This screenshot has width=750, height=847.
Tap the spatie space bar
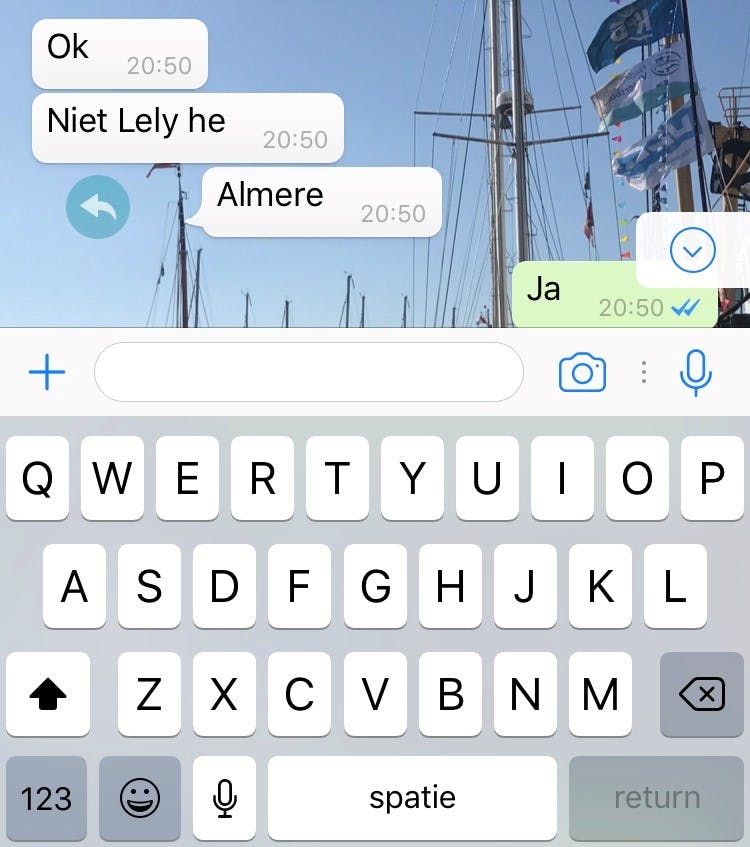point(412,797)
